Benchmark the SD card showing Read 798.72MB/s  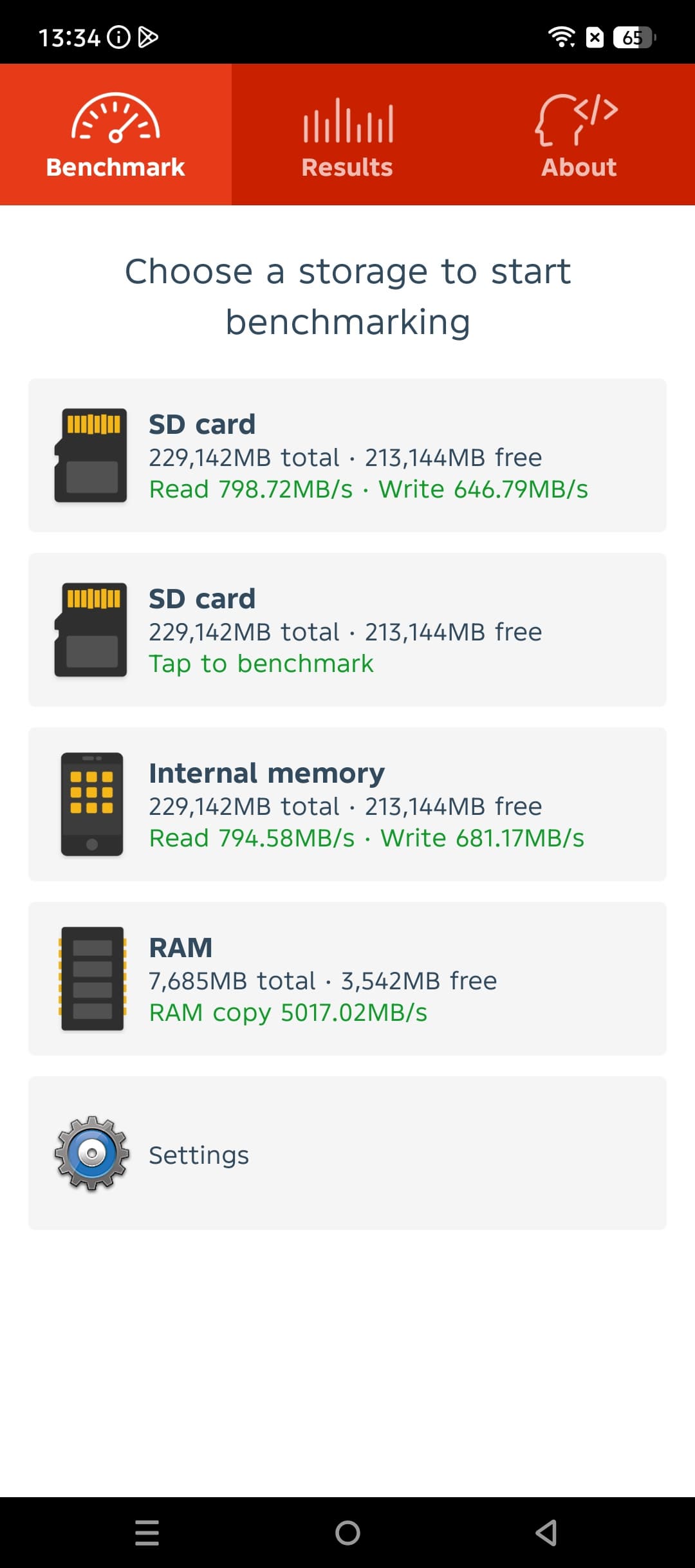[x=347, y=455]
